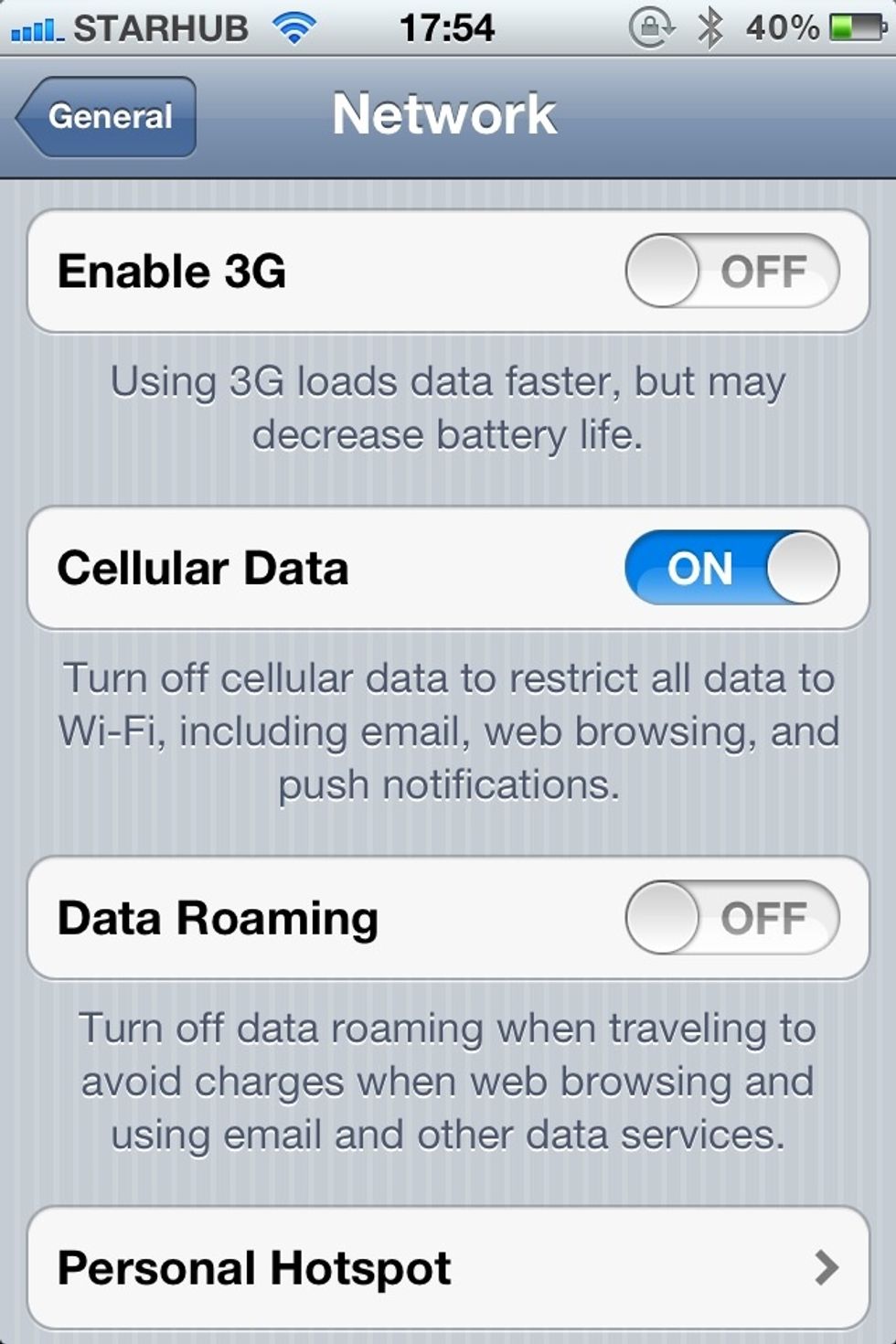
Task: Tap the 40% battery percentage indicator
Action: pos(784,27)
